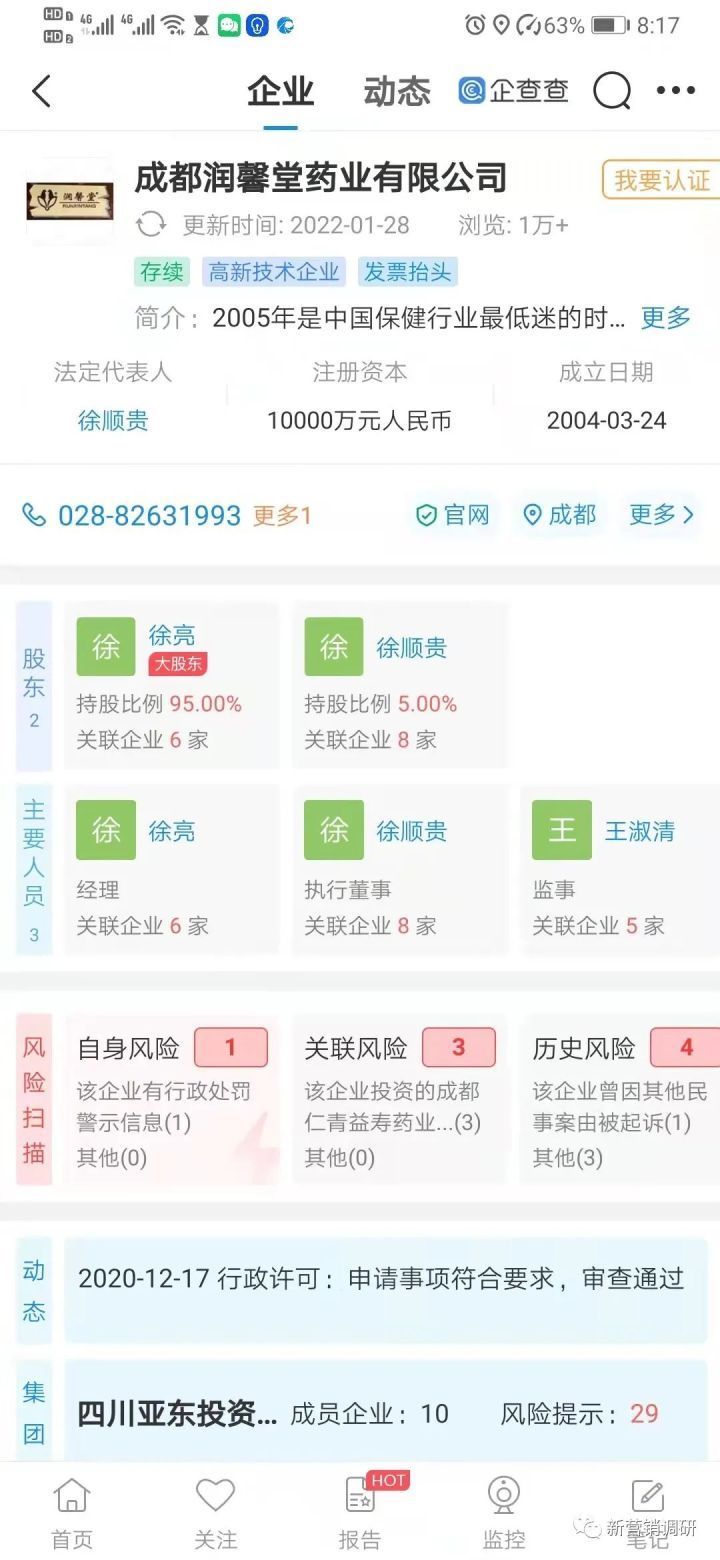Switch to the 动态 tab
The width and height of the screenshot is (720, 1560).
(397, 92)
